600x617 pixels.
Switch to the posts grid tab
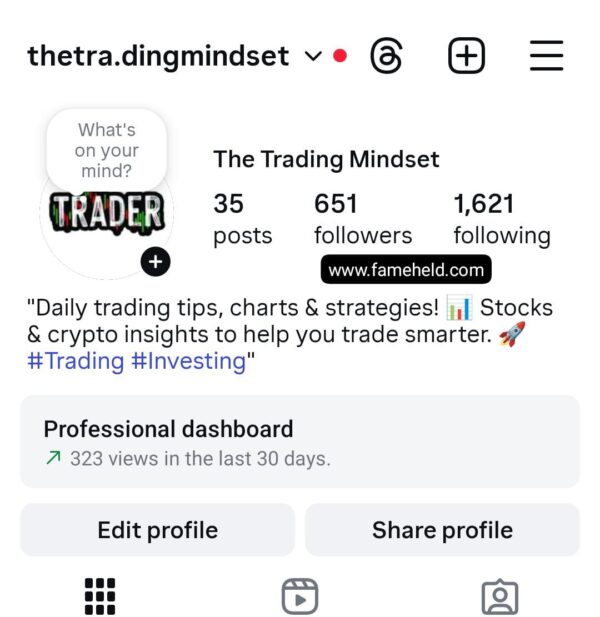click(x=99, y=596)
